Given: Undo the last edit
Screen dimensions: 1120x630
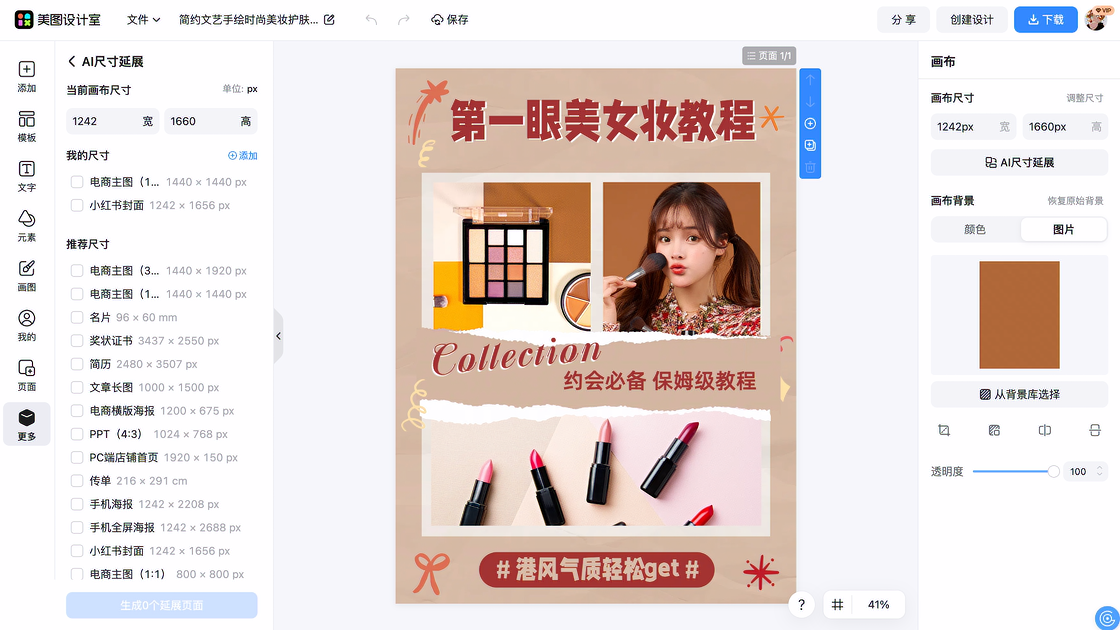Looking at the screenshot, I should click(x=372, y=20).
